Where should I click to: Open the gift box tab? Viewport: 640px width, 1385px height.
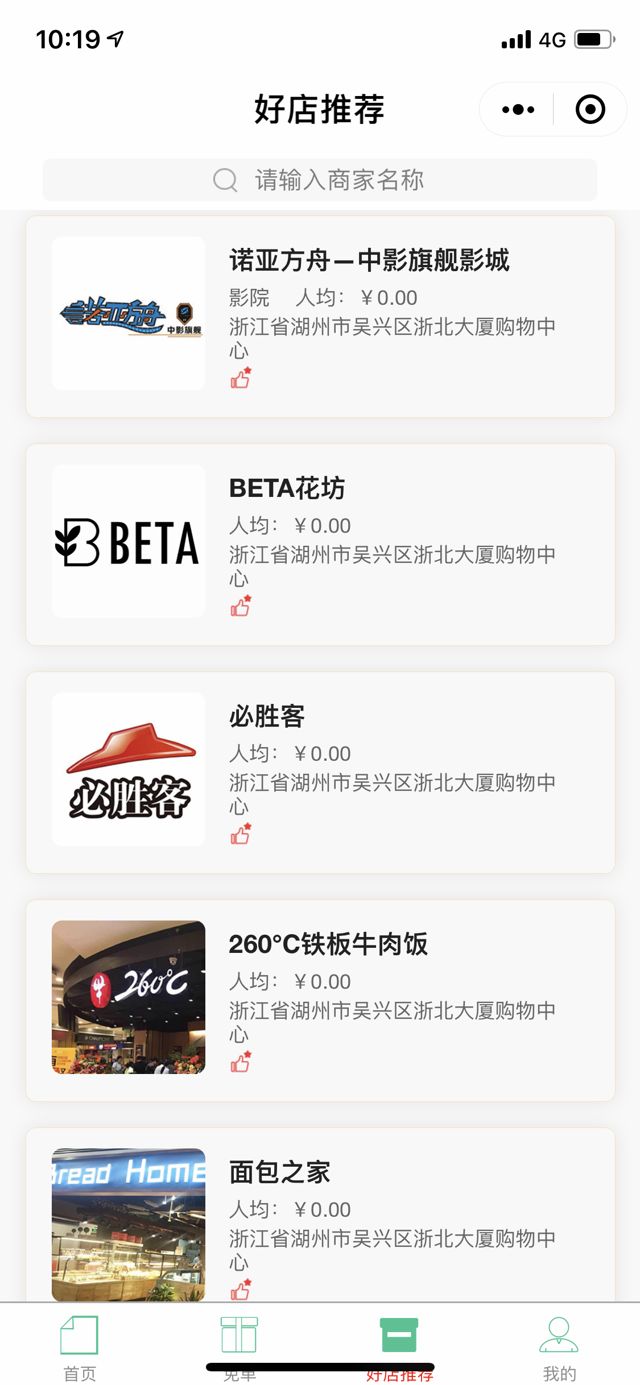point(239,1345)
